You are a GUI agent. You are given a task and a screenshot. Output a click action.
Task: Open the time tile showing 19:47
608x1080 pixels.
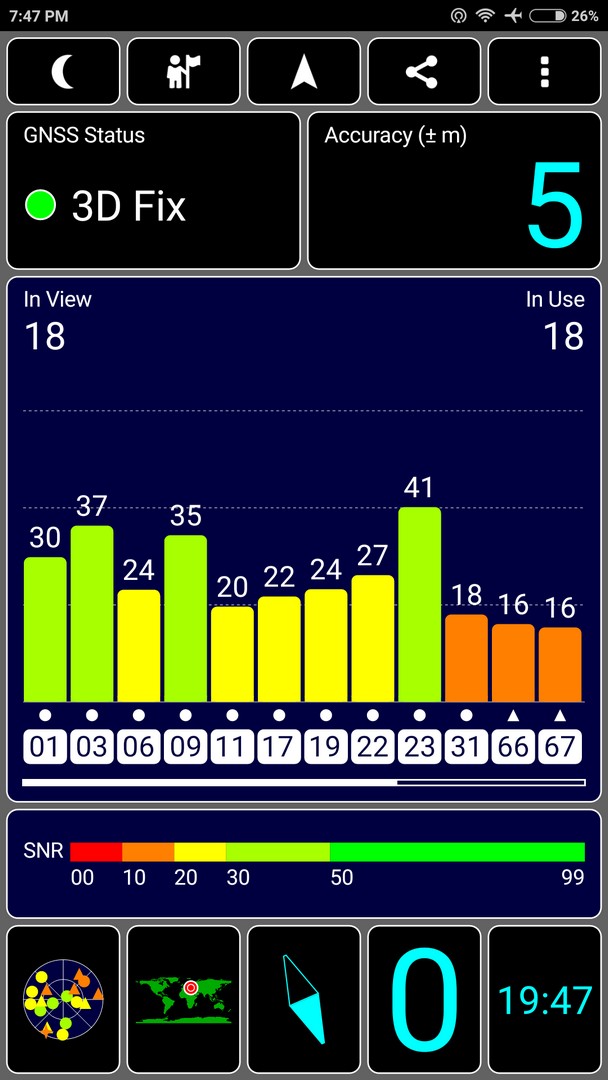[x=545, y=999]
